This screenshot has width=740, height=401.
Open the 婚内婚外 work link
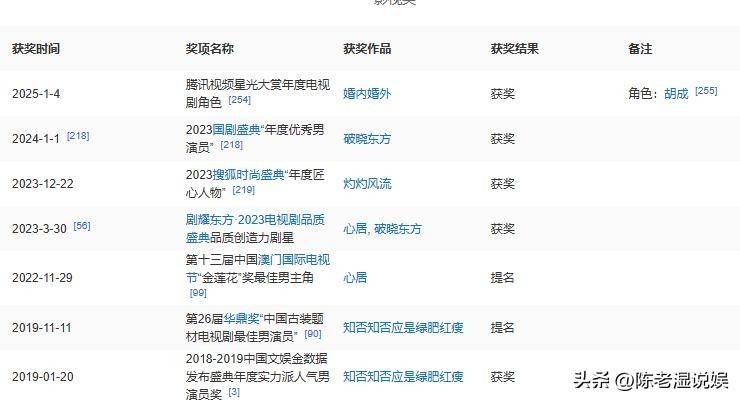pos(367,93)
